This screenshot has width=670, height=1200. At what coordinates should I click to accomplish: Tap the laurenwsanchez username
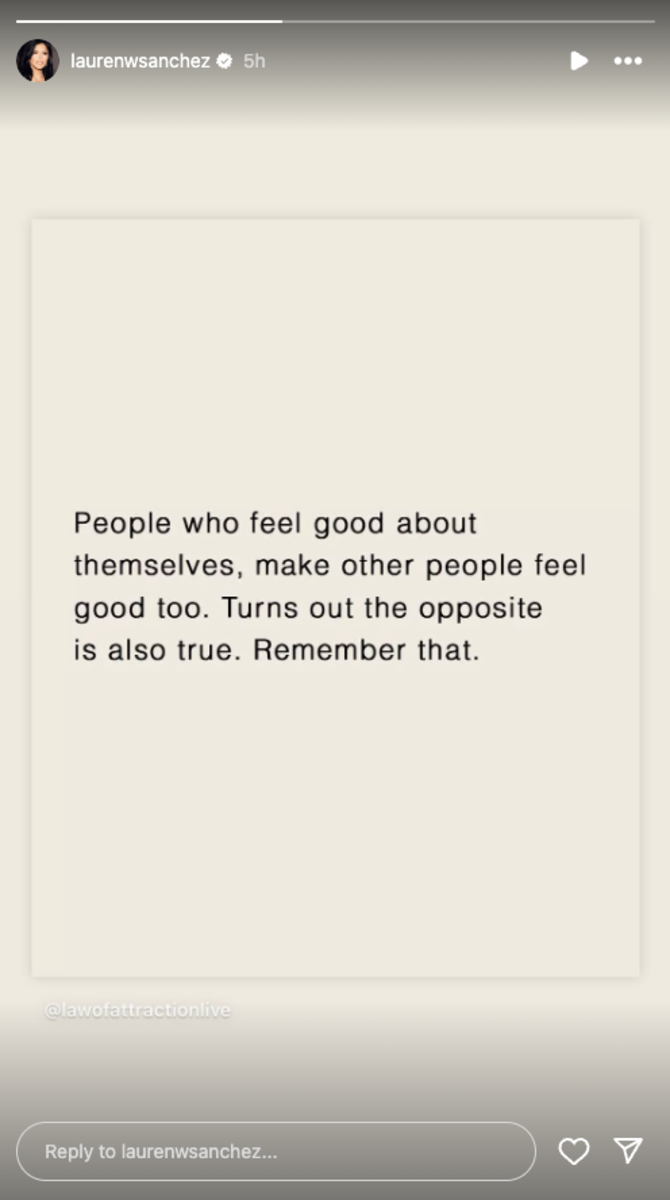coord(140,61)
